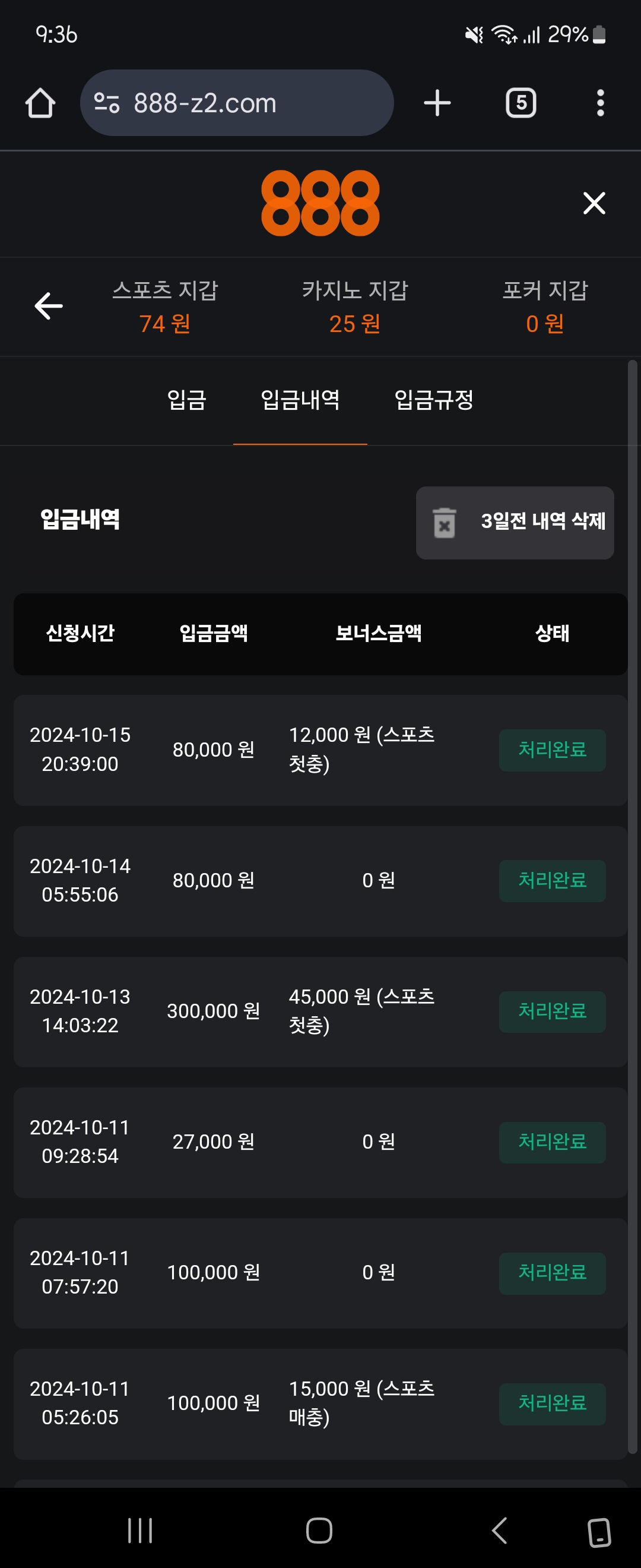View the 5 open tabs

pos(521,103)
